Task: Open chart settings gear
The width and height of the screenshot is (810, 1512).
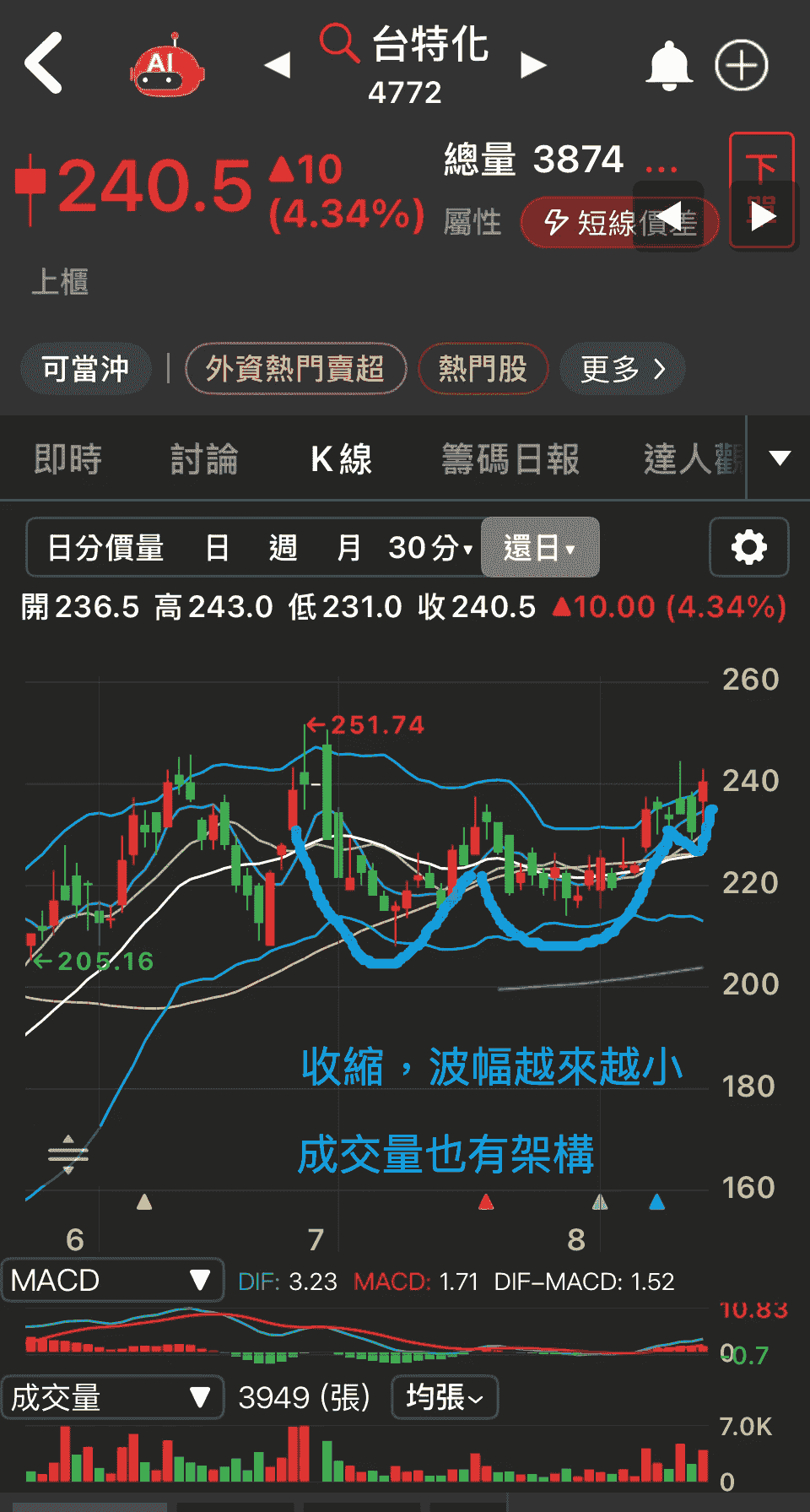Action: pos(748,547)
